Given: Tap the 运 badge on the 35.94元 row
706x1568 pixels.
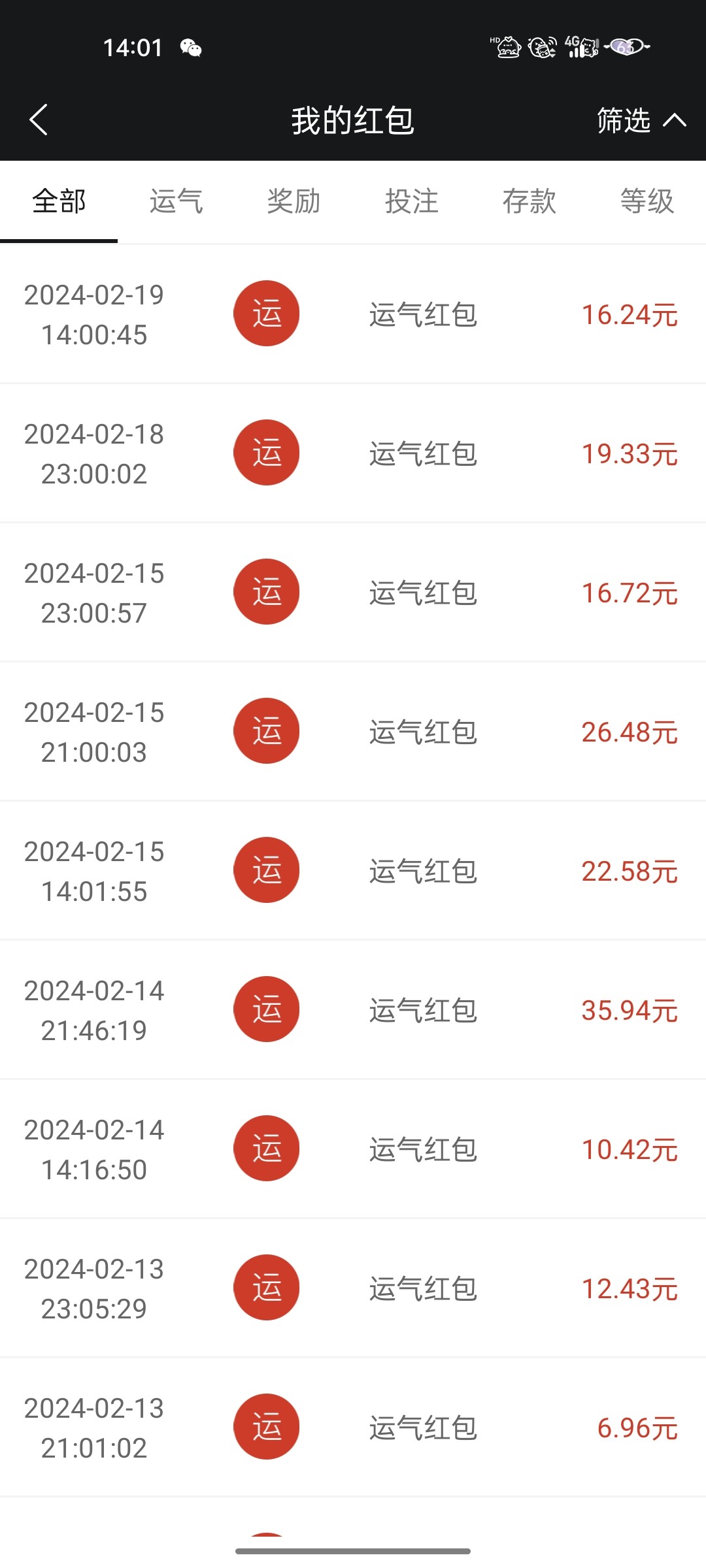Looking at the screenshot, I should (266, 1009).
